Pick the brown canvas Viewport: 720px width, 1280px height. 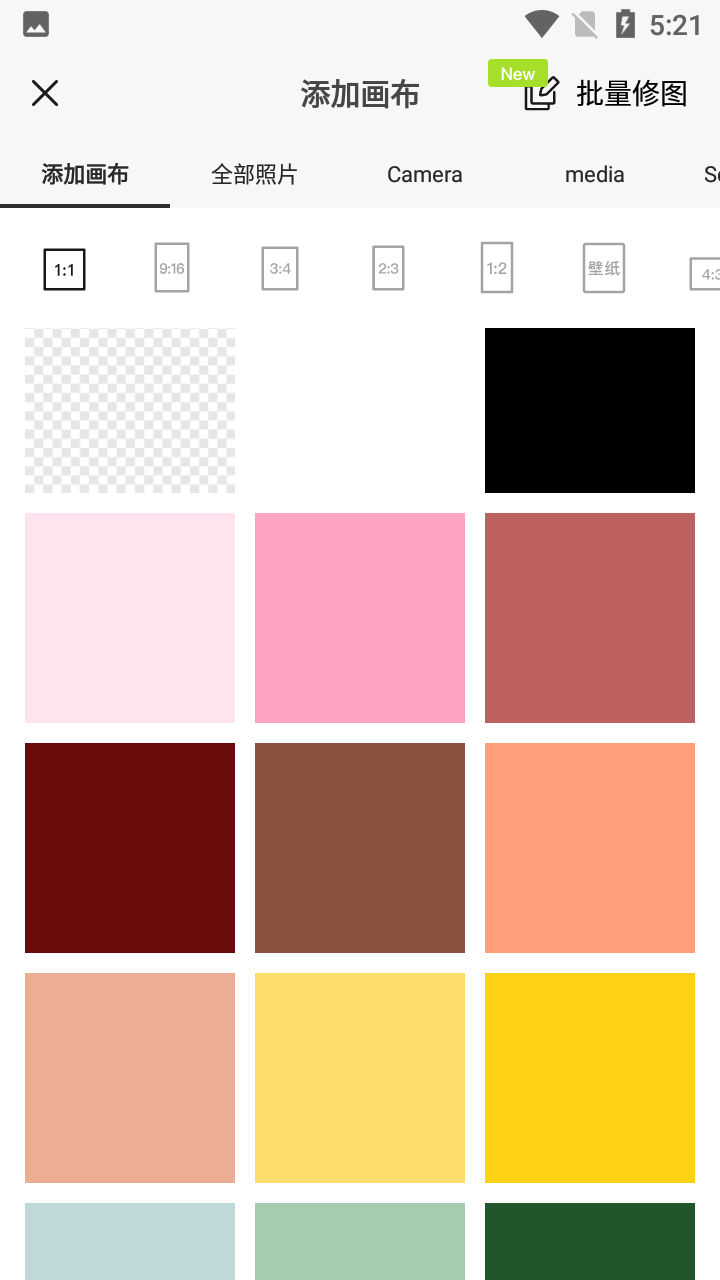click(360, 848)
